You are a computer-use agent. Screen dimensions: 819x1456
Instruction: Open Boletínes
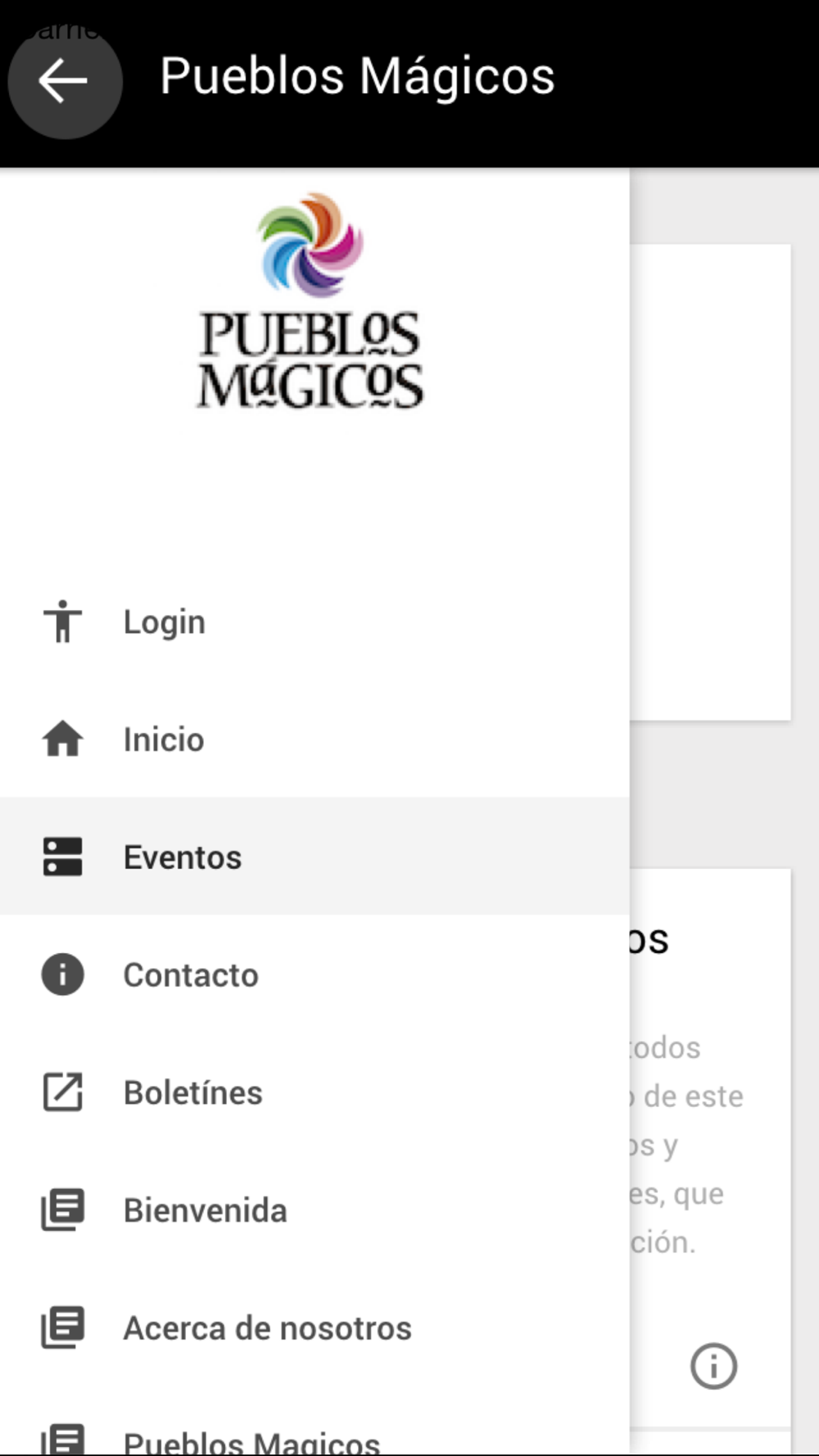click(x=314, y=1092)
